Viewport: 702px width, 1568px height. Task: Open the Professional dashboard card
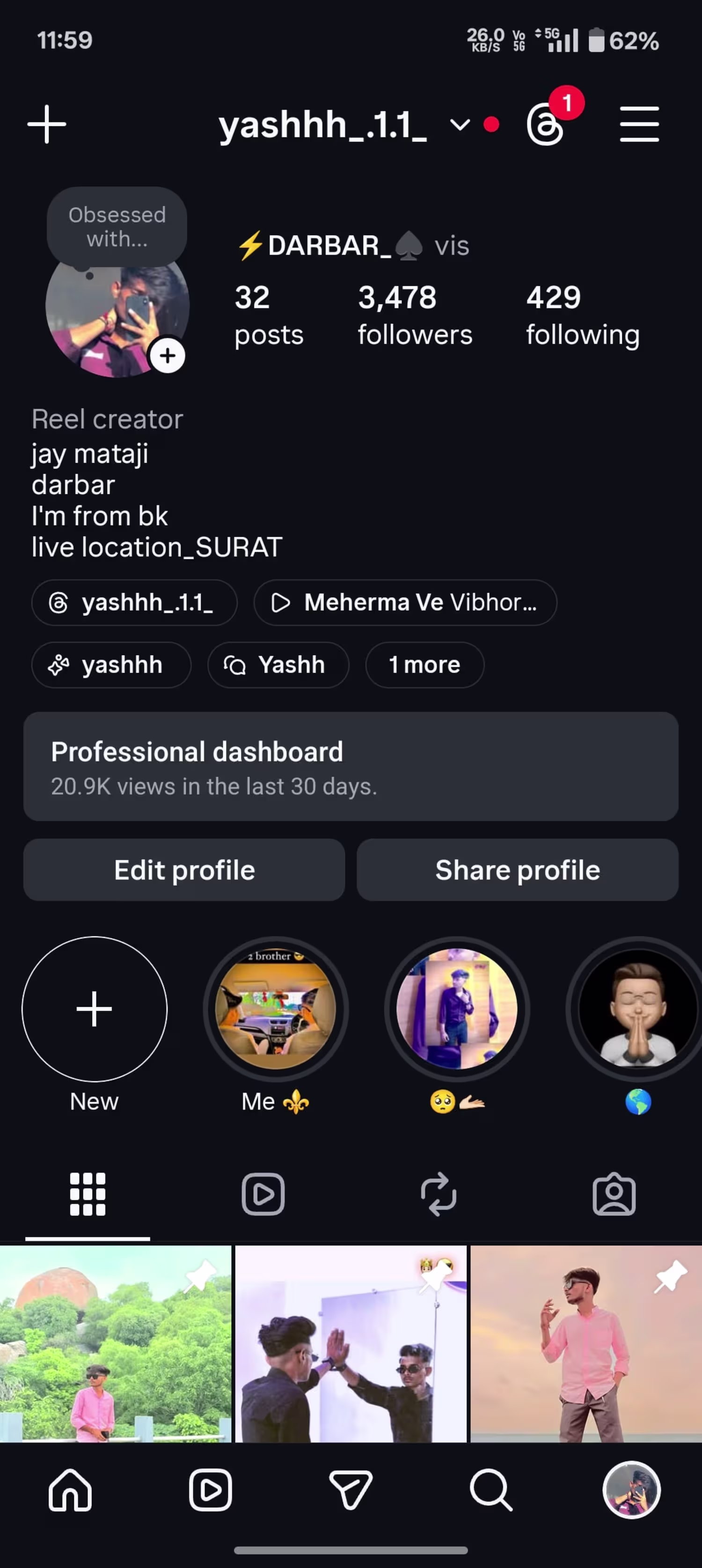tap(351, 766)
